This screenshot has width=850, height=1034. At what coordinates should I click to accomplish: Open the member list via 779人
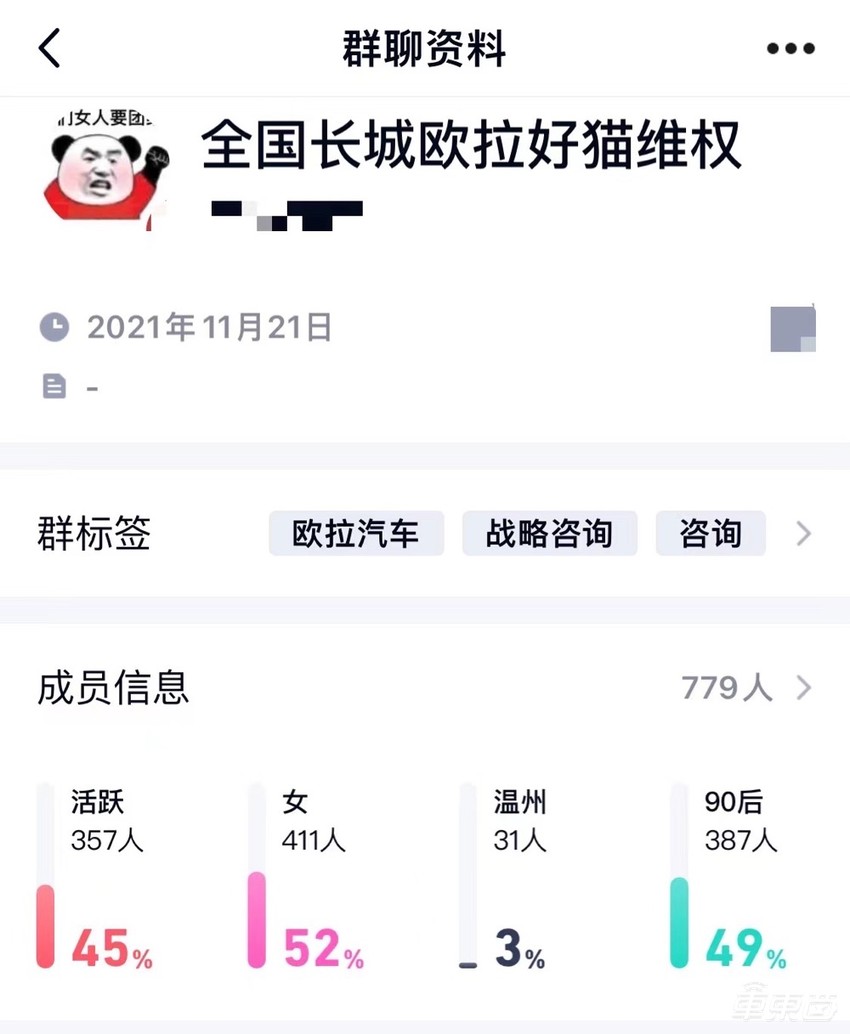point(727,688)
